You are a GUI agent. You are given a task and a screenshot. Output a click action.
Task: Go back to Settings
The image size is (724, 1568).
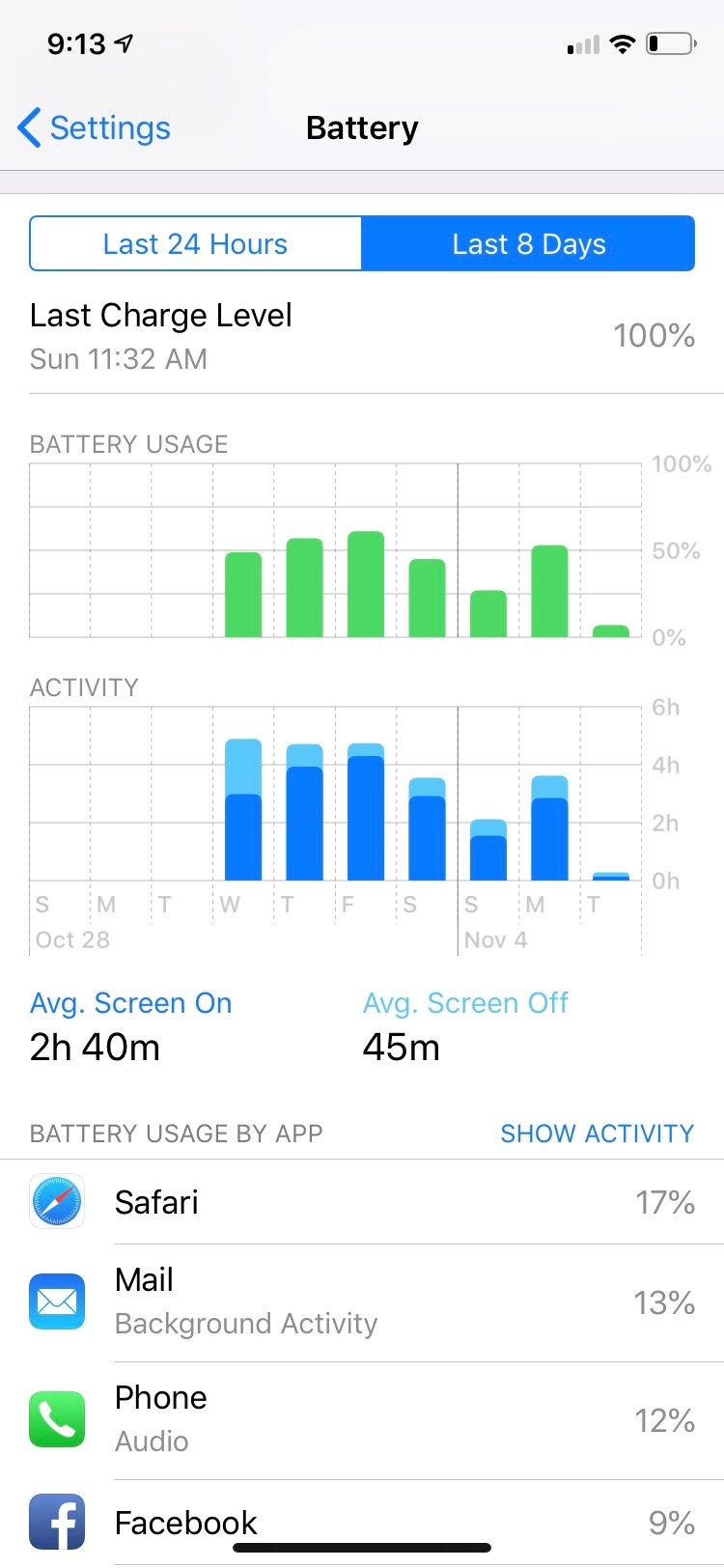click(94, 127)
